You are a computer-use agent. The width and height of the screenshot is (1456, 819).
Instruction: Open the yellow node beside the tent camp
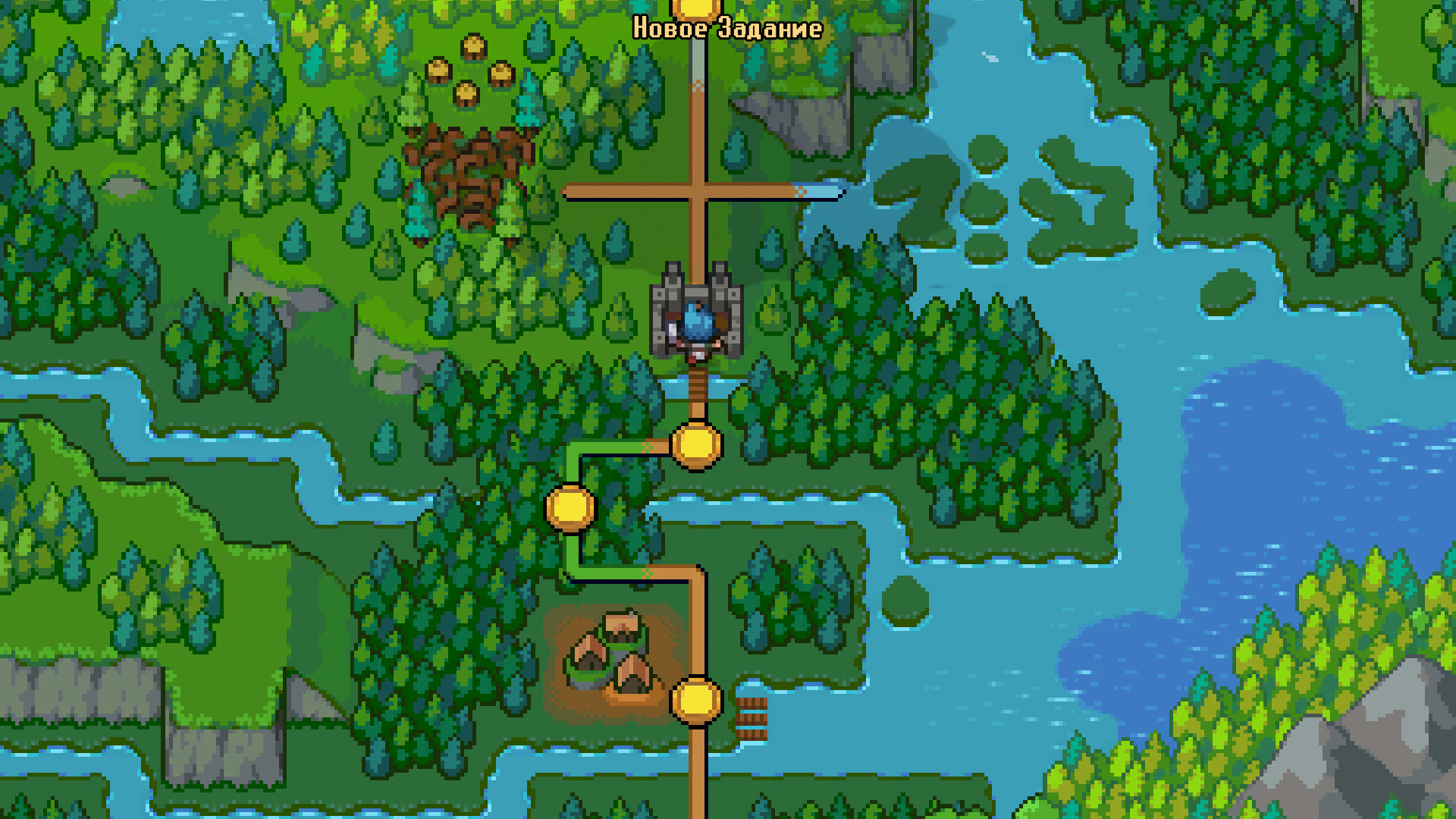pyautogui.click(x=696, y=700)
